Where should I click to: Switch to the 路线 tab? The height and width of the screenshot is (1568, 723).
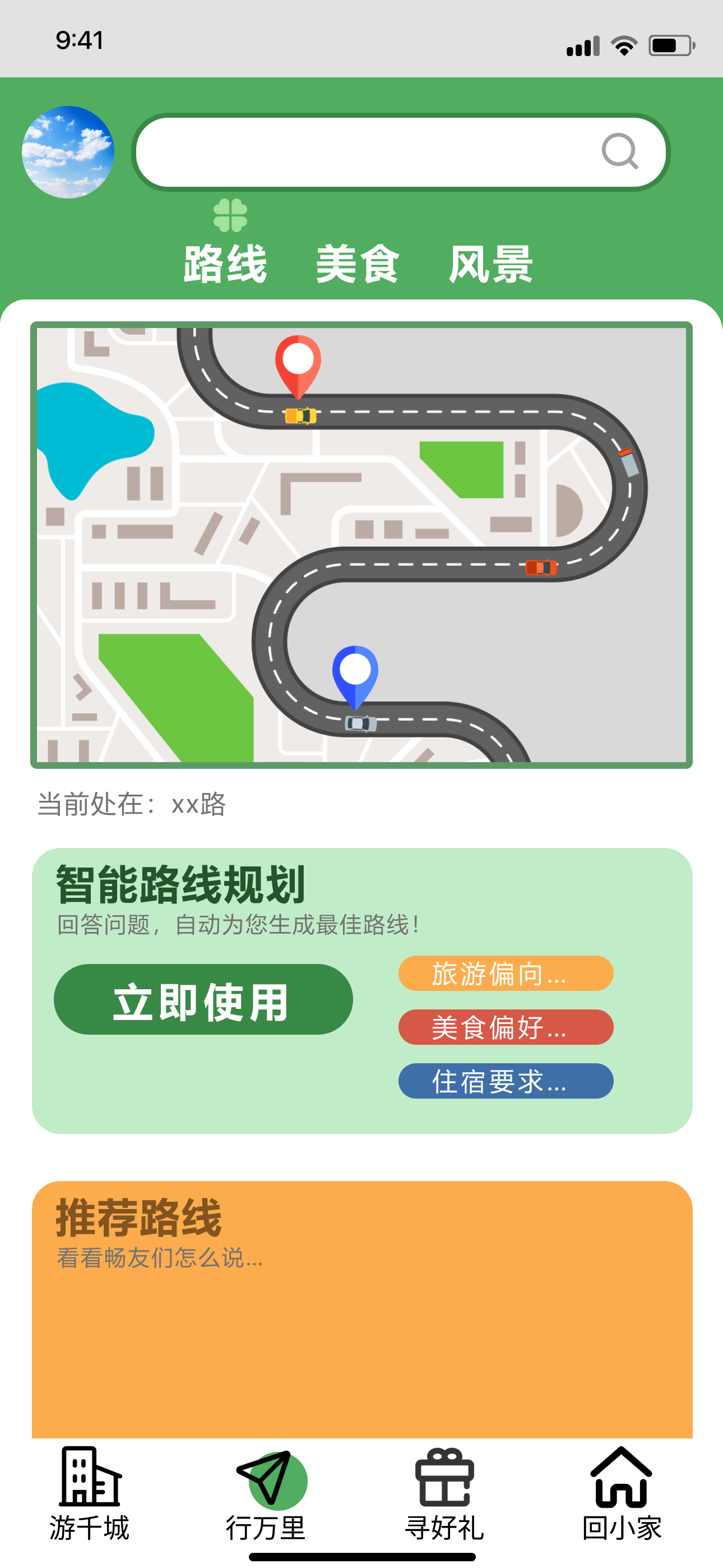[225, 264]
